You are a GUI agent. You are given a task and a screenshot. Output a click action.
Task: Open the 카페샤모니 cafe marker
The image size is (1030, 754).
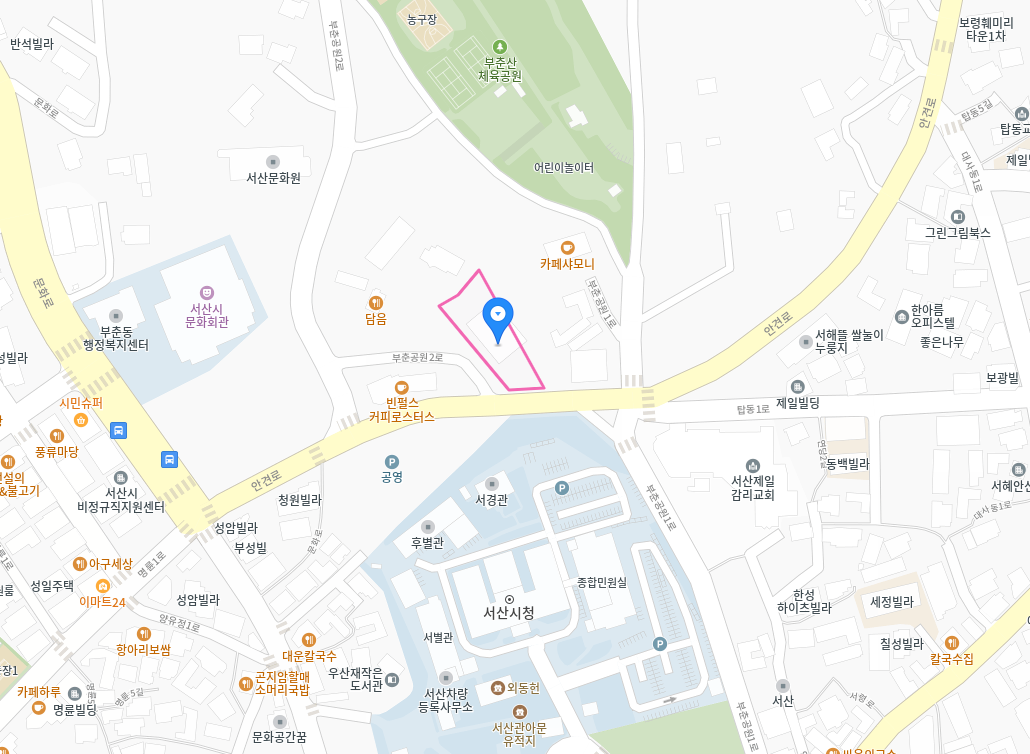567,247
